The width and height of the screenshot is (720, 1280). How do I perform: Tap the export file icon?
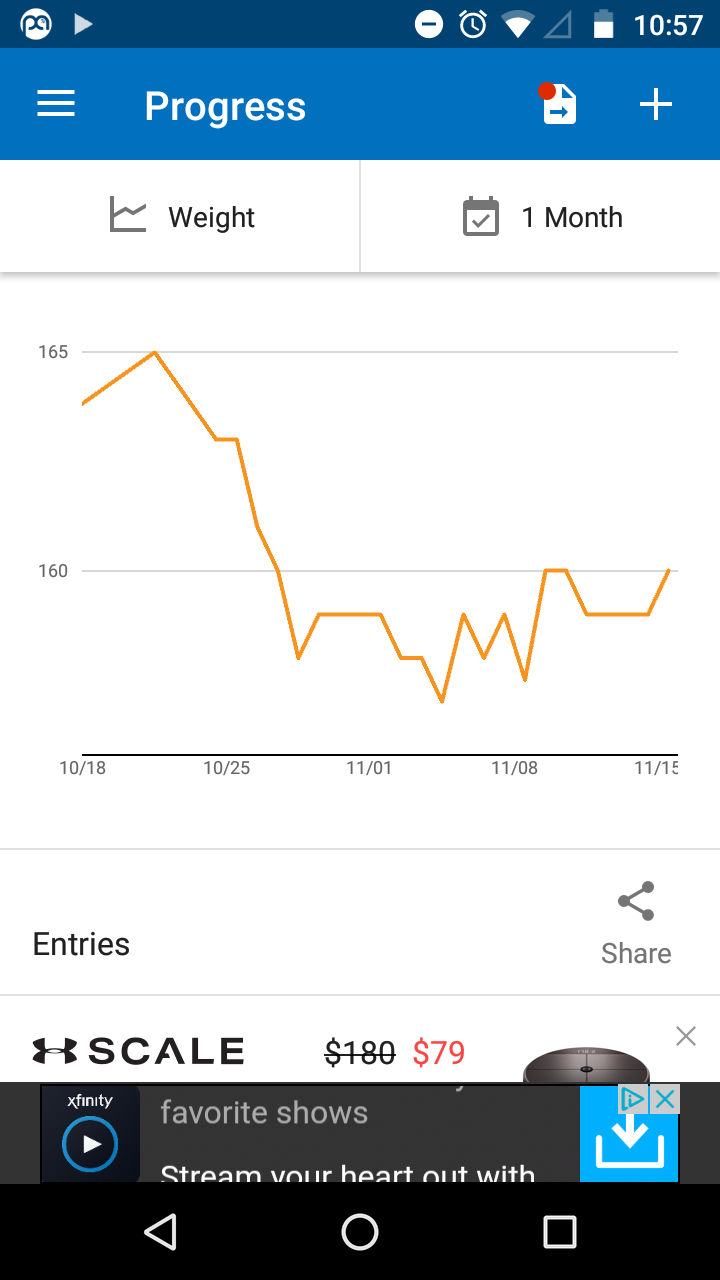558,104
